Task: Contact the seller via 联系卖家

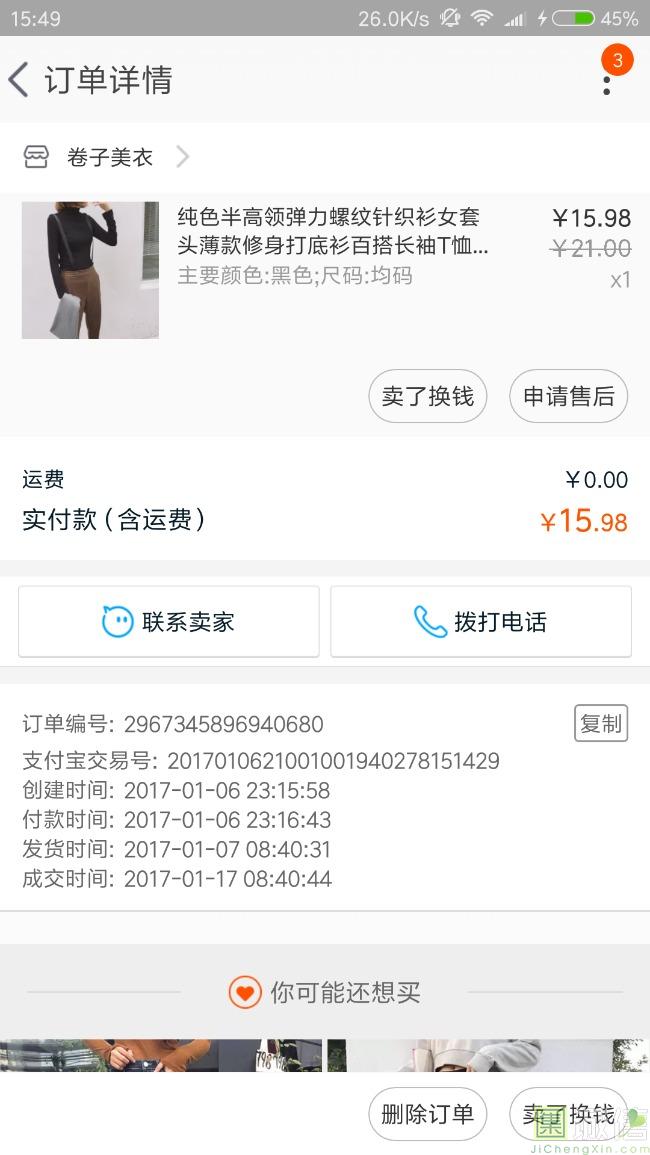Action: pos(169,622)
